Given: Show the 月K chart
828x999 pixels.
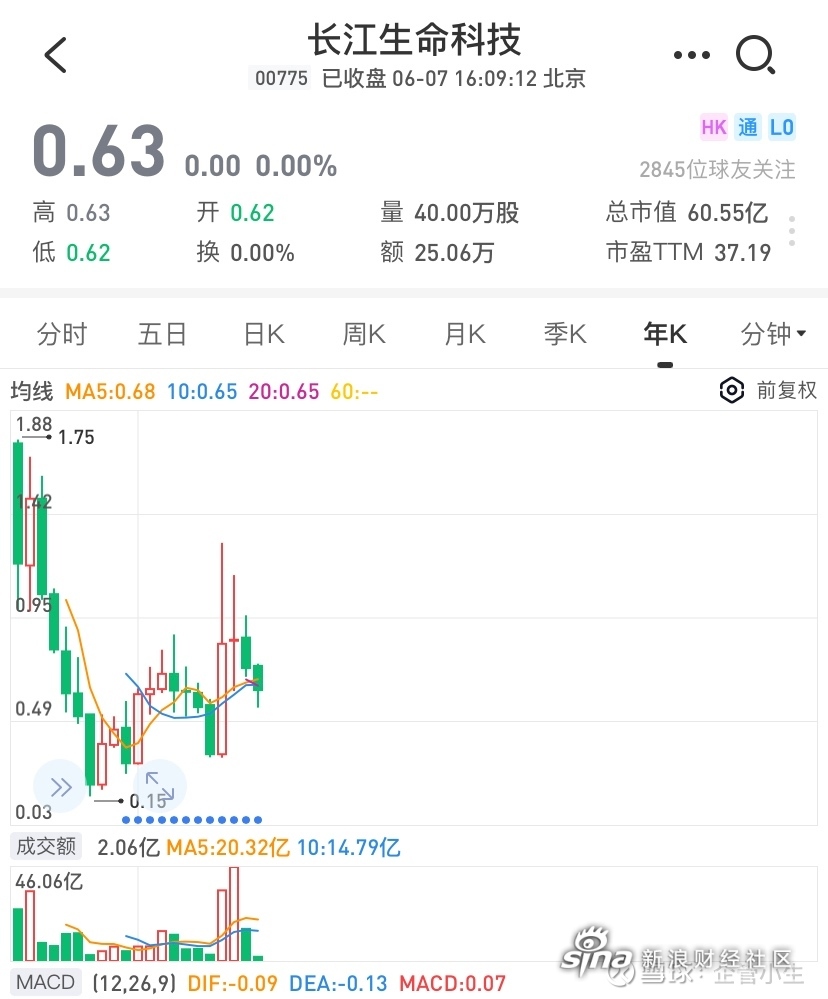Looking at the screenshot, I should [465, 334].
